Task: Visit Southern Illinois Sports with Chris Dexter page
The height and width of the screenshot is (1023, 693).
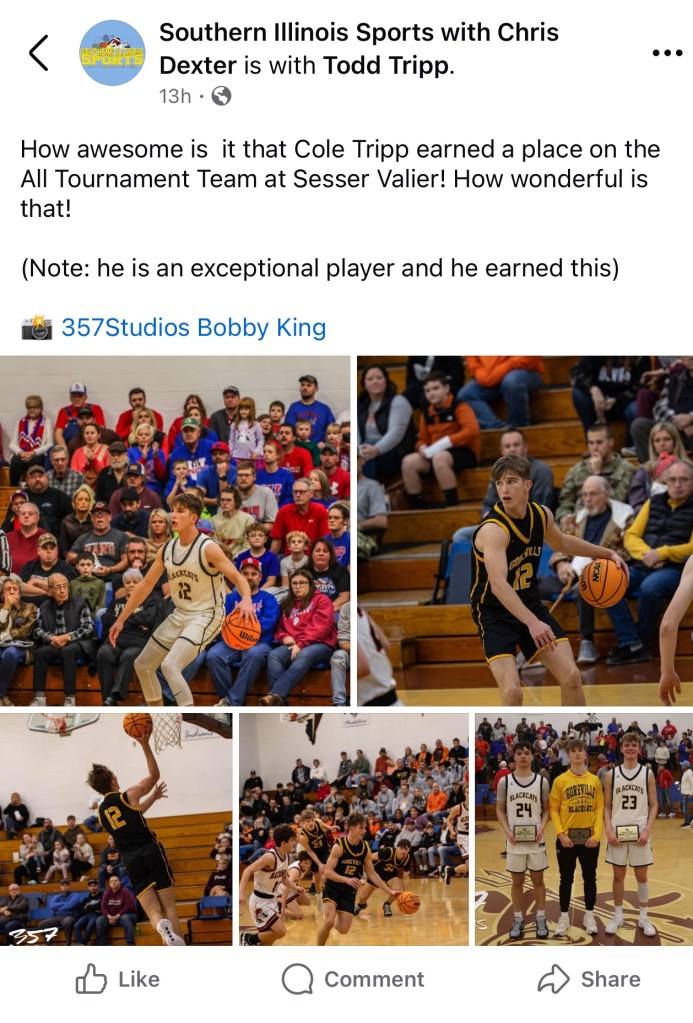Action: click(x=358, y=33)
